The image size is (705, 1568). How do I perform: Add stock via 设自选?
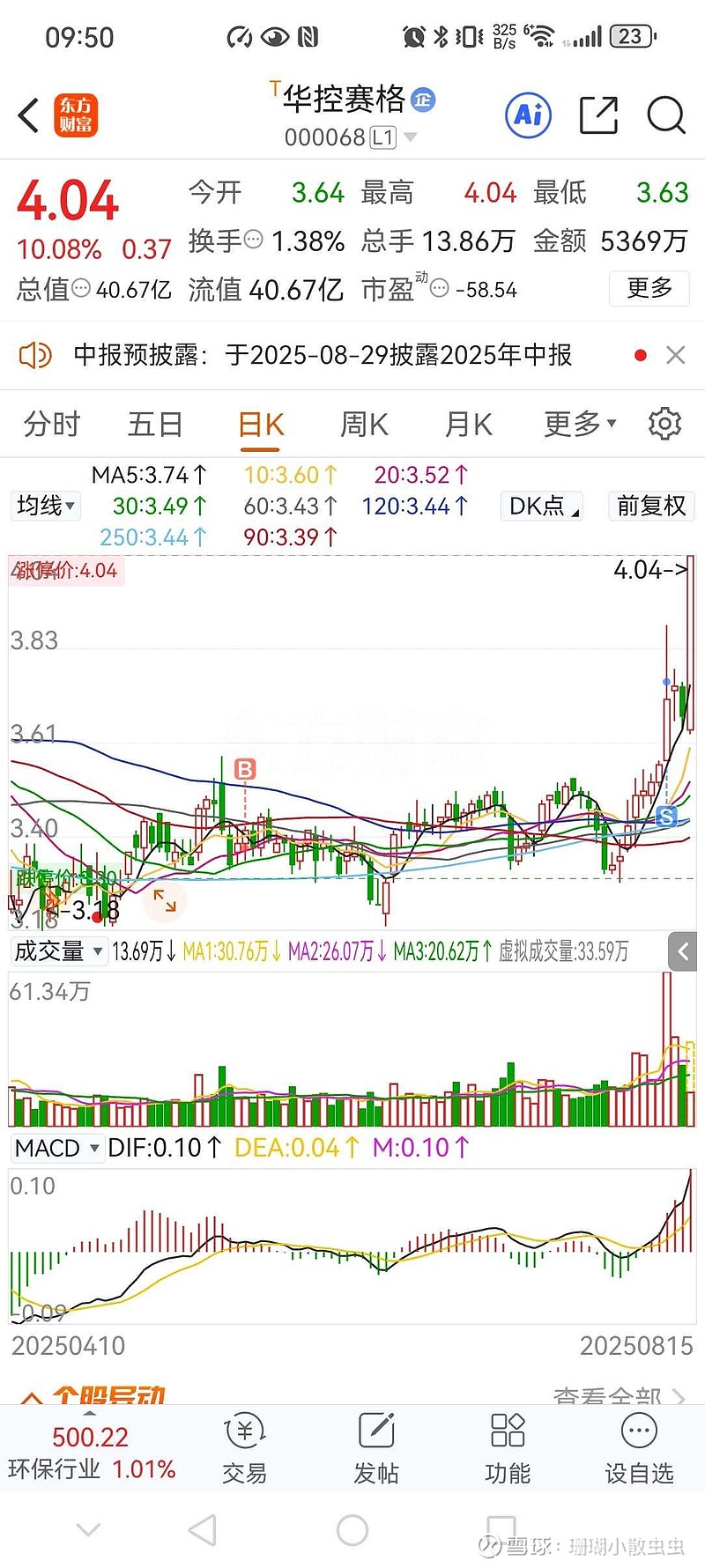639,1449
